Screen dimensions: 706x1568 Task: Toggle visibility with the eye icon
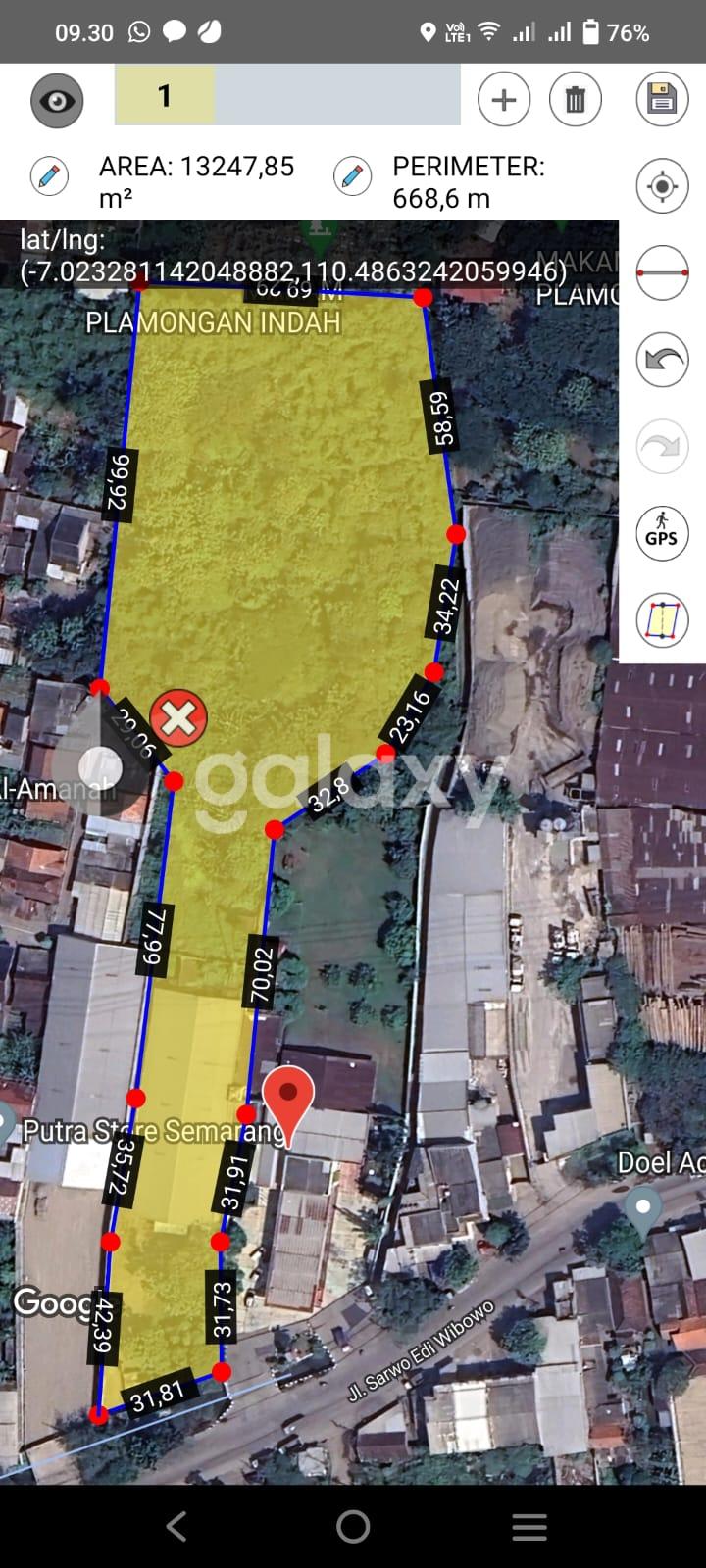57,100
